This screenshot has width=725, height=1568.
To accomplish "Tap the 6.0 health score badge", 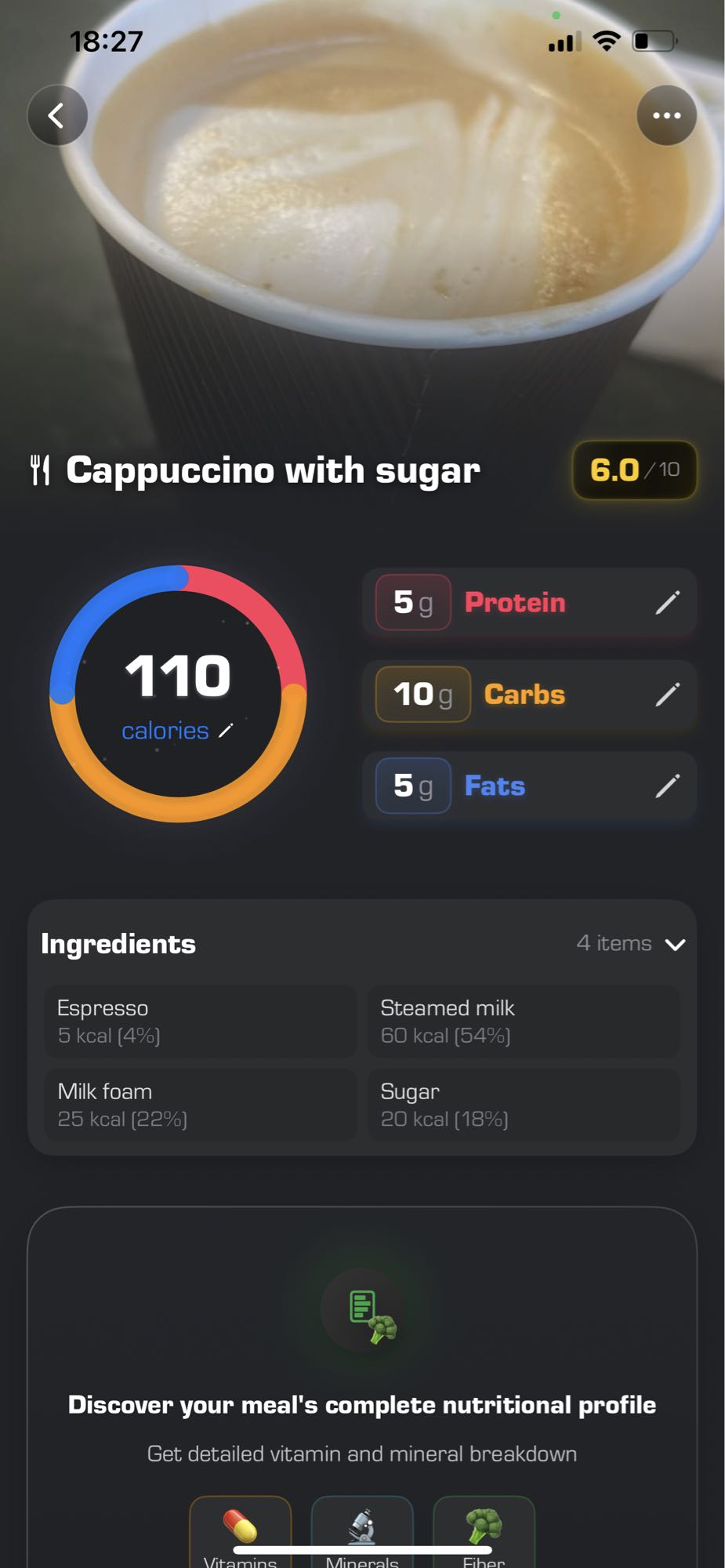I will [x=633, y=469].
